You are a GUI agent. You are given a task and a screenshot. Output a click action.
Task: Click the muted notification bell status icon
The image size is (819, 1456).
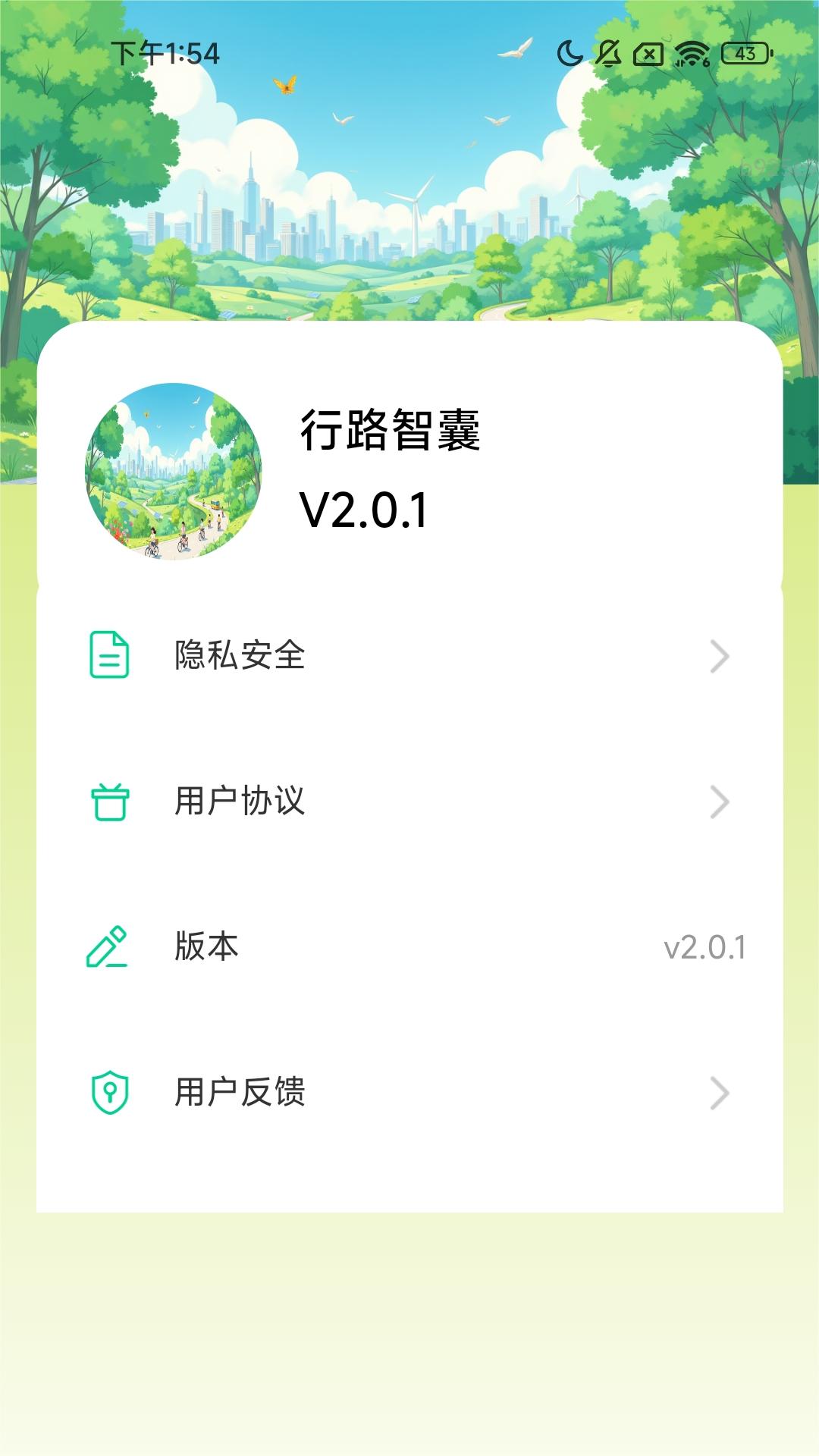tap(608, 53)
